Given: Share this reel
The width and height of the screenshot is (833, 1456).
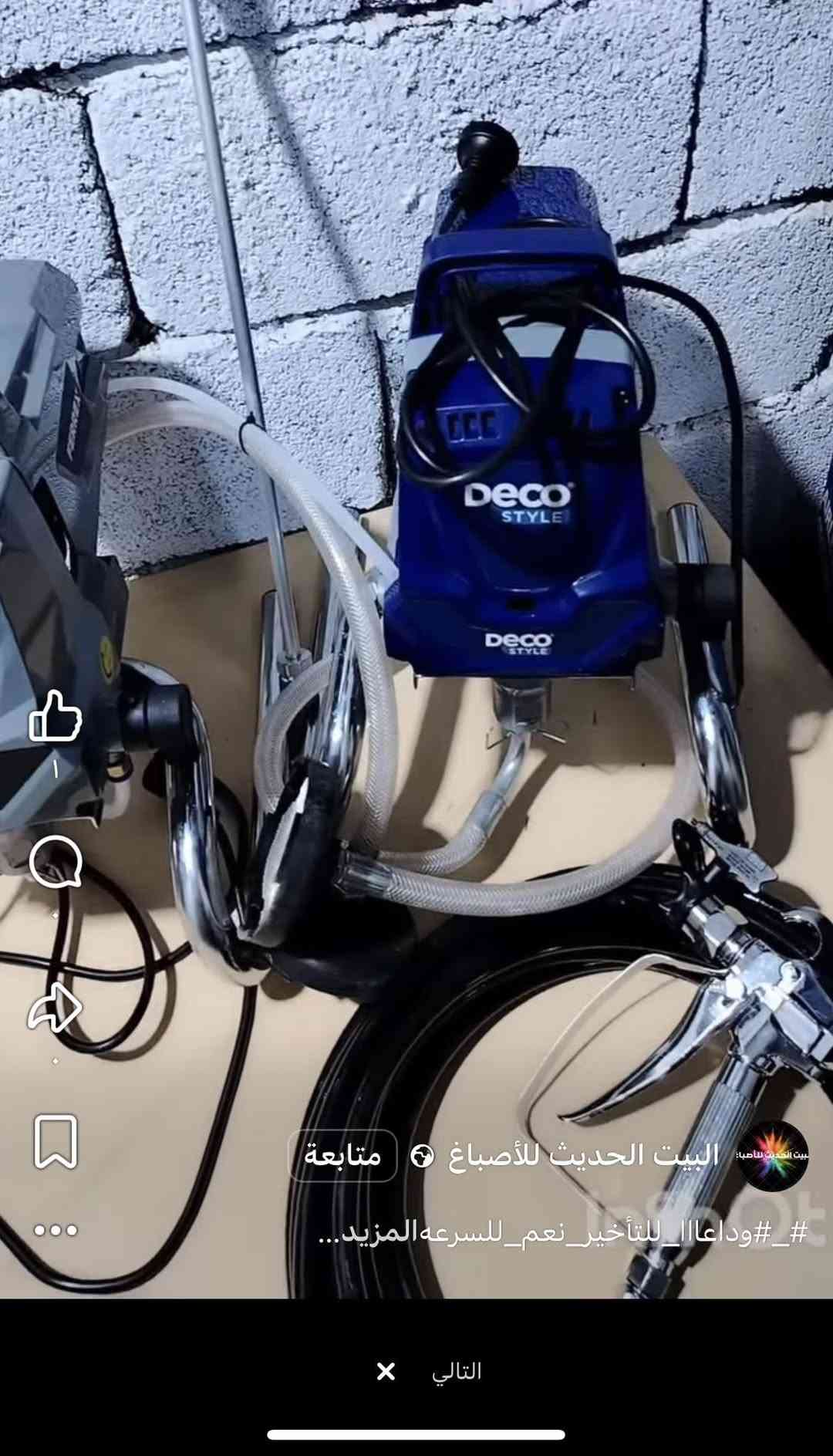Looking at the screenshot, I should 56,1008.
